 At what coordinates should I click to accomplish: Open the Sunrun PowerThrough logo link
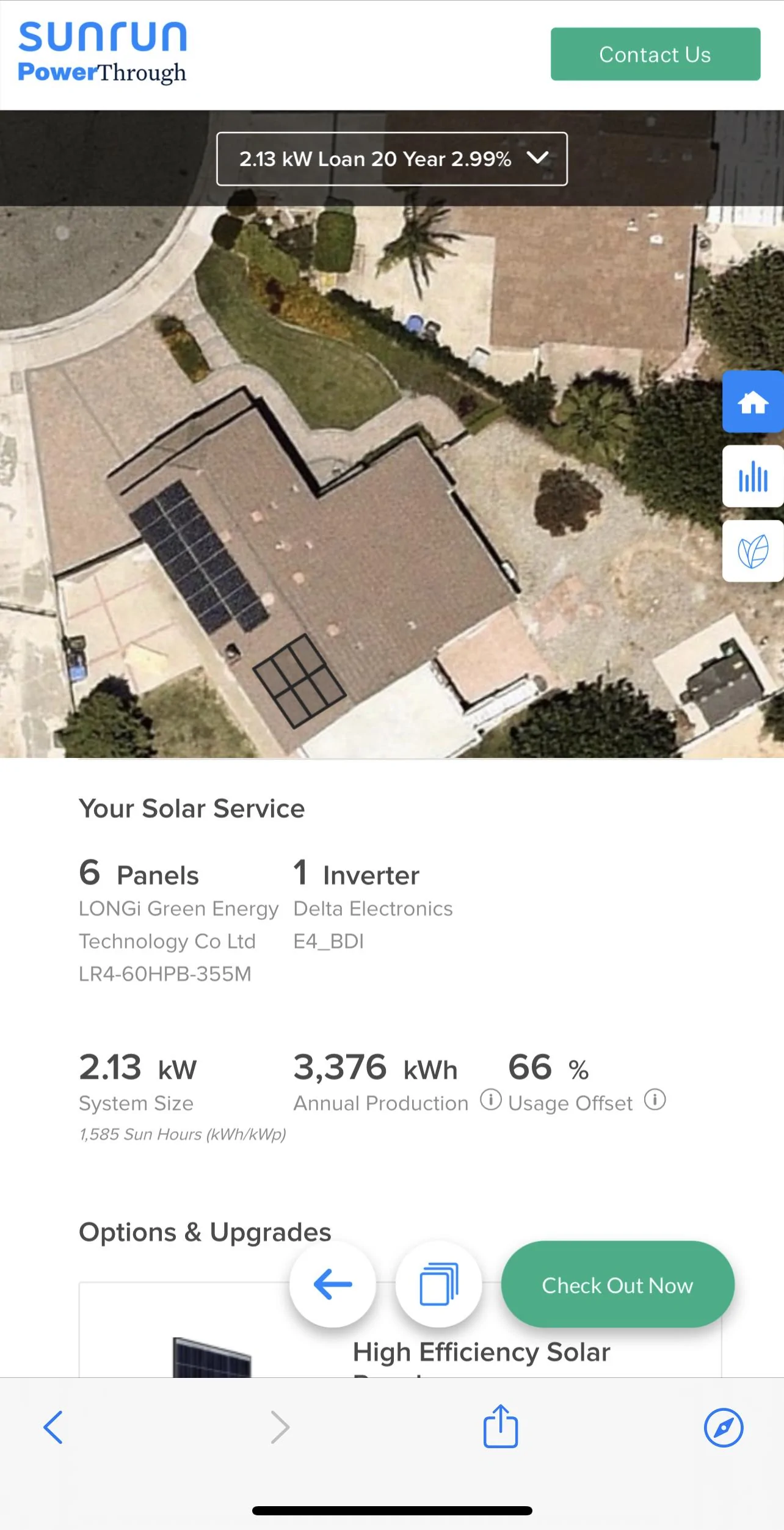click(x=103, y=52)
